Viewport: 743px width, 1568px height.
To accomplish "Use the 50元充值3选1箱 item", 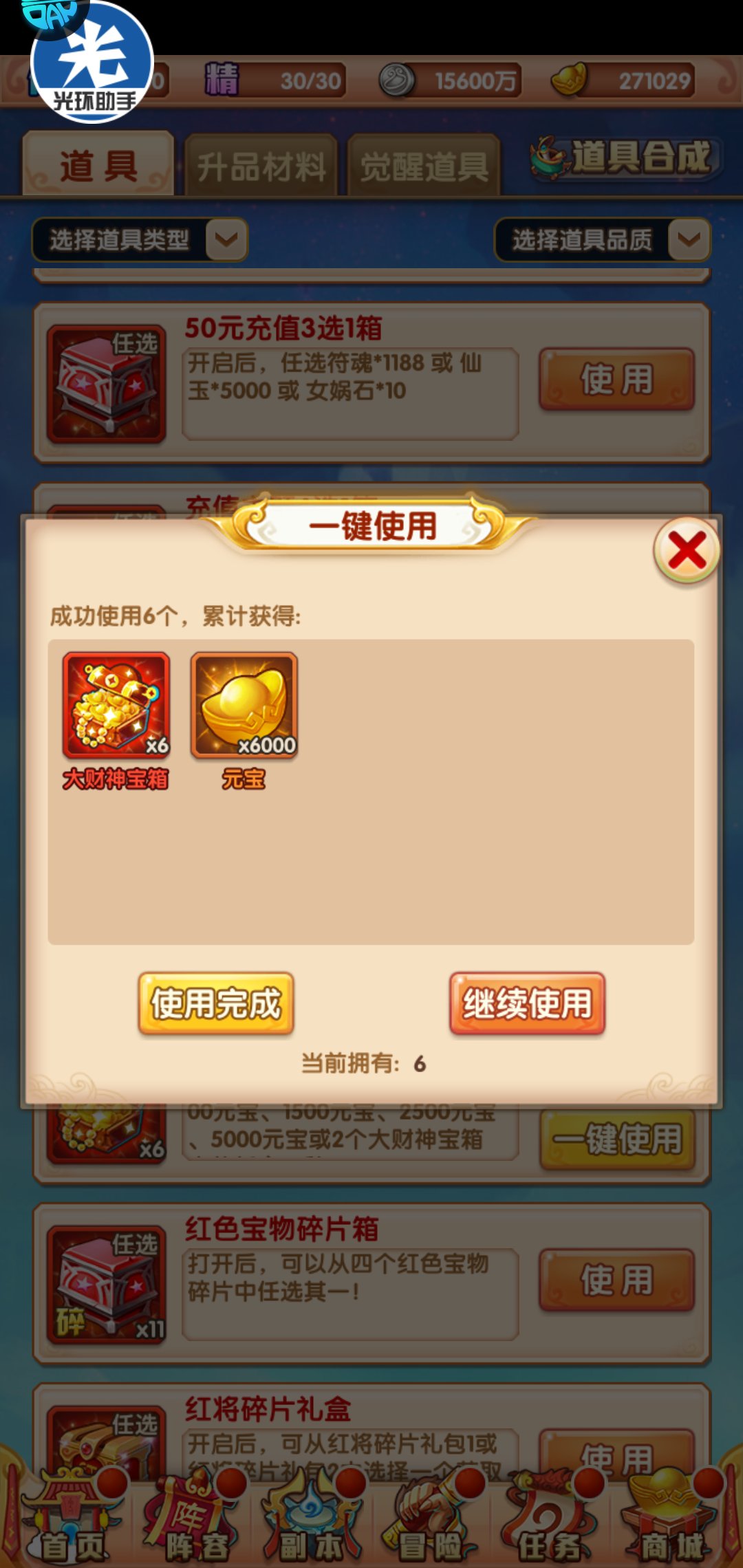I will (616, 380).
